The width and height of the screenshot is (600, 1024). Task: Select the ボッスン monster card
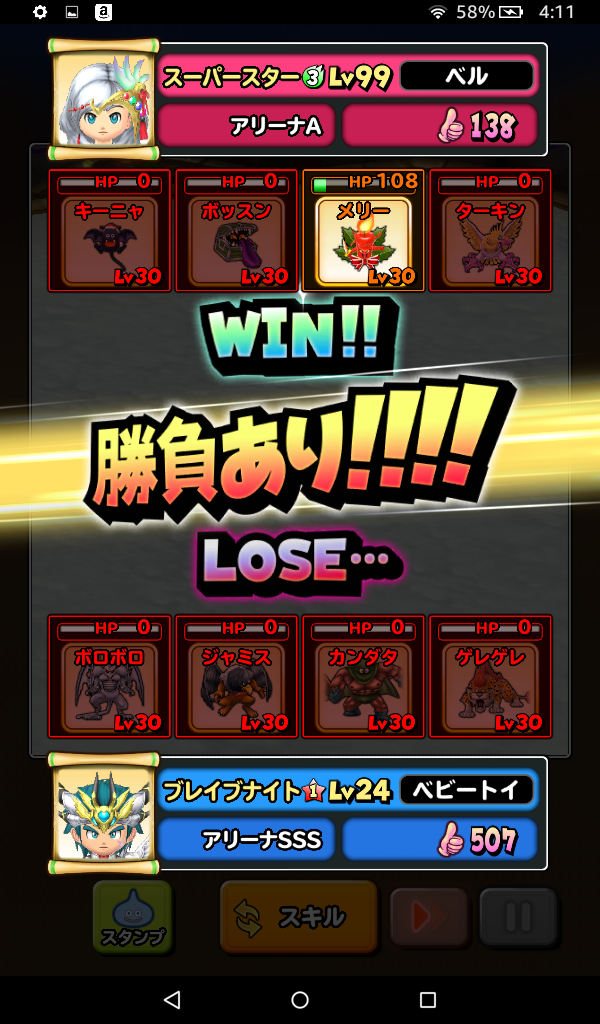pos(236,231)
